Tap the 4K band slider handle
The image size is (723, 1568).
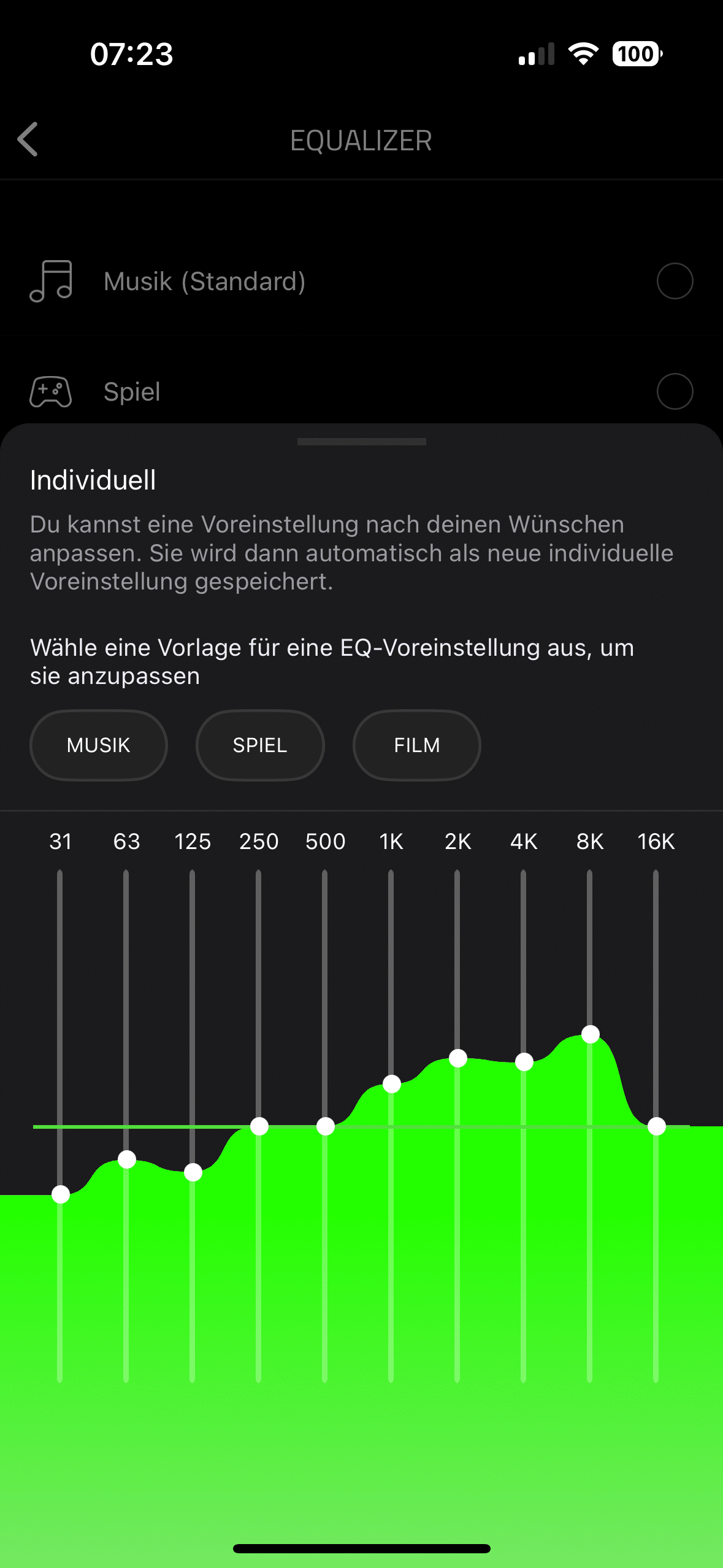(524, 1062)
